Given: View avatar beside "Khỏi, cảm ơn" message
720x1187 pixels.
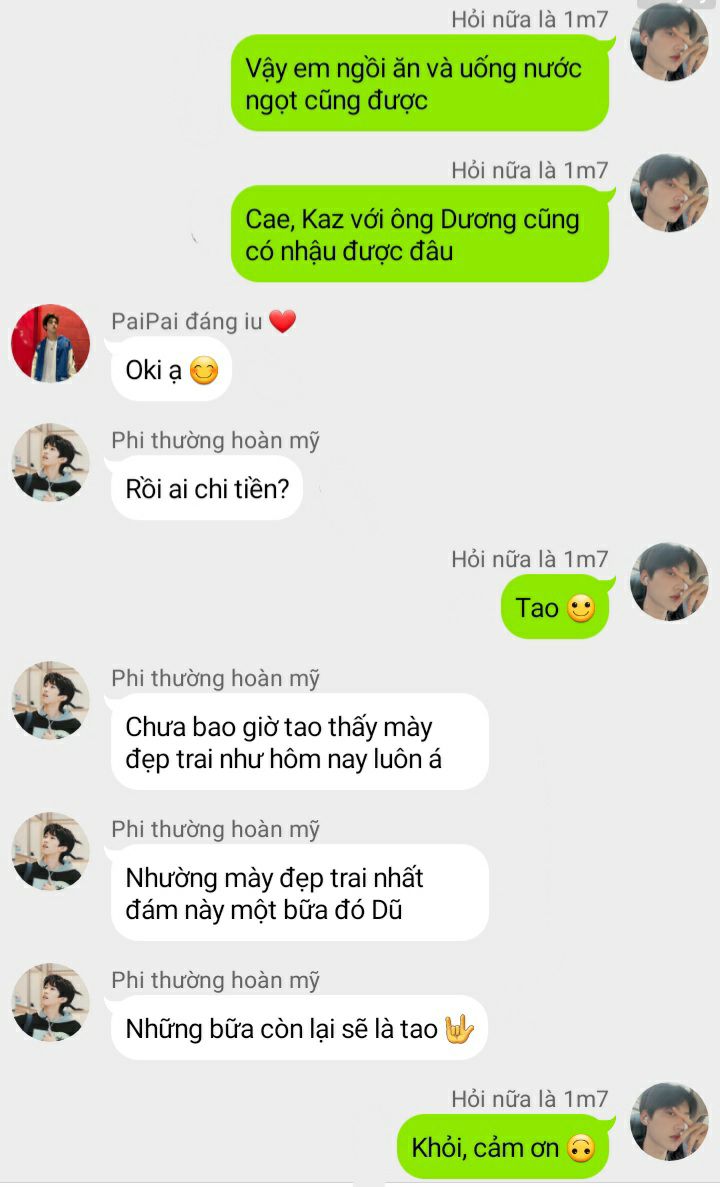Looking at the screenshot, I should pyautogui.click(x=669, y=1121).
